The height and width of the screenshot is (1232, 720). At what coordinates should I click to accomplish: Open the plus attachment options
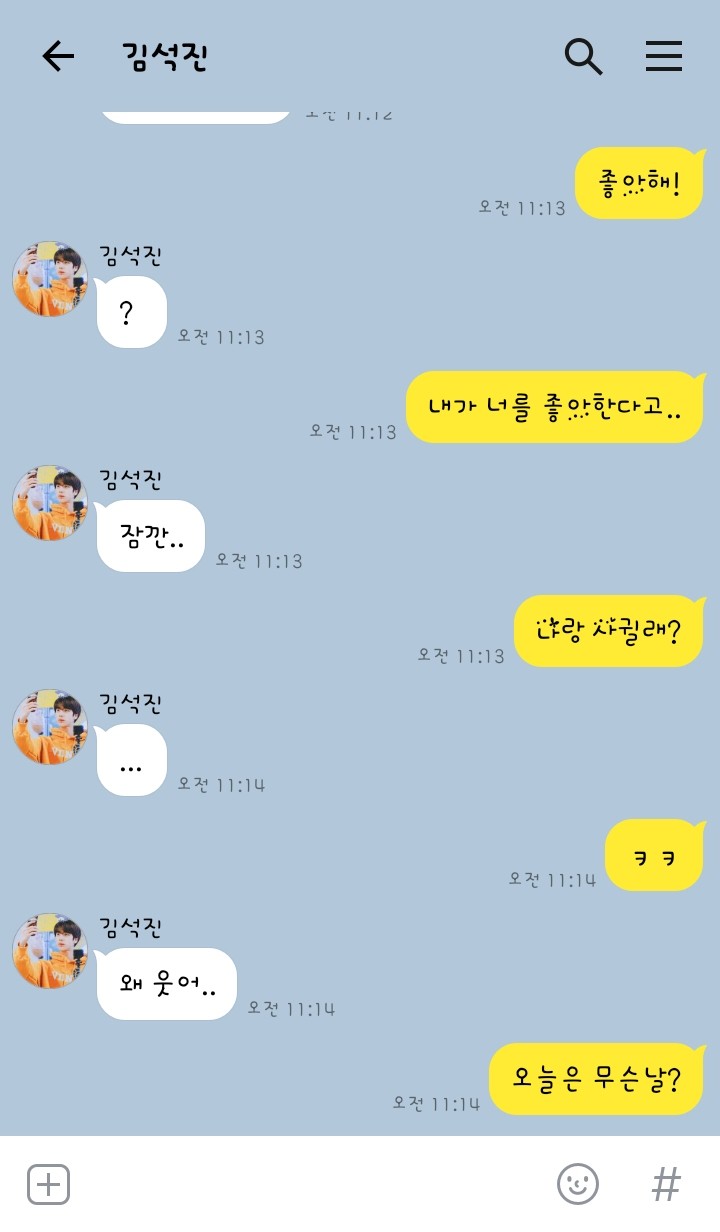tap(48, 1185)
